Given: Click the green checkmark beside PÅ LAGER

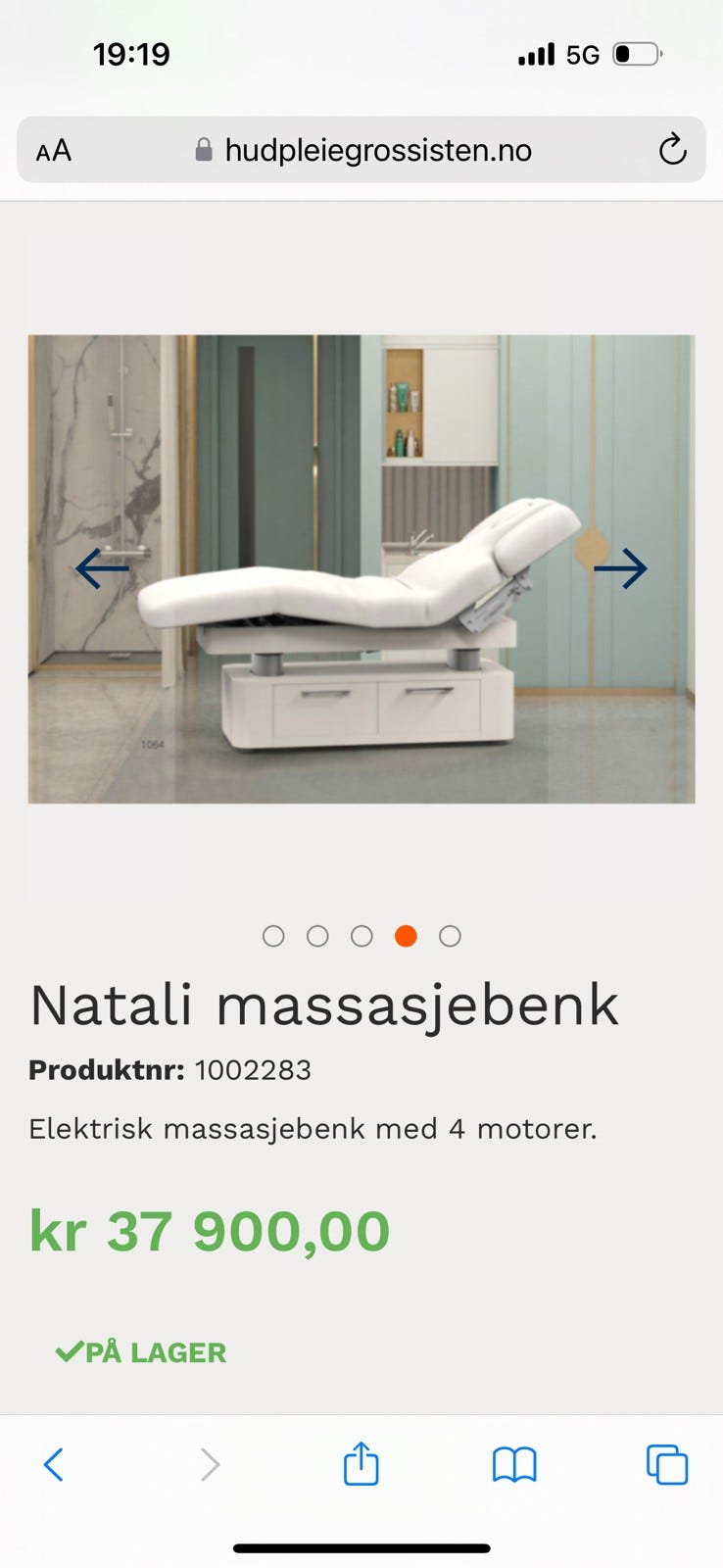Looking at the screenshot, I should point(69,1352).
